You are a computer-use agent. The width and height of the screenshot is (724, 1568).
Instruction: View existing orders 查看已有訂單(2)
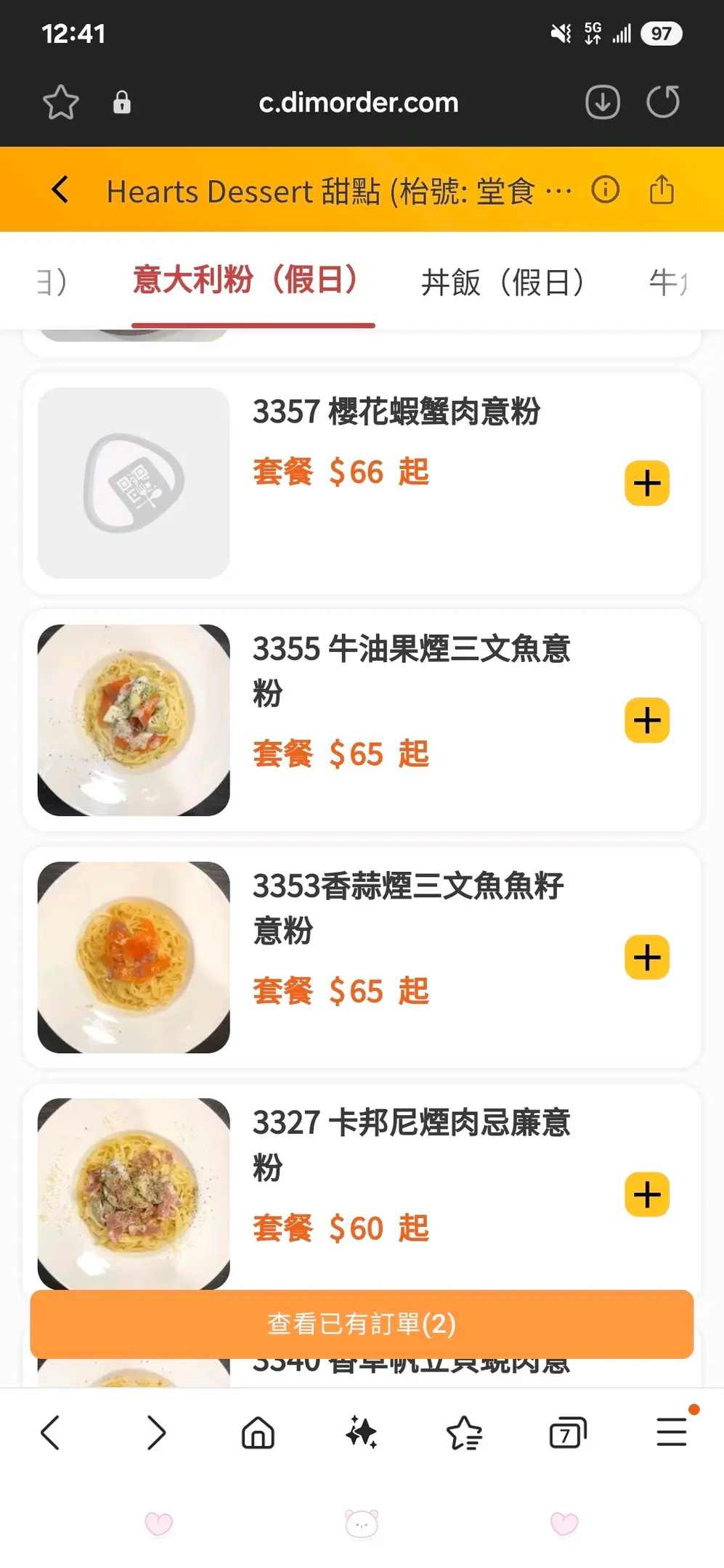coord(362,1324)
